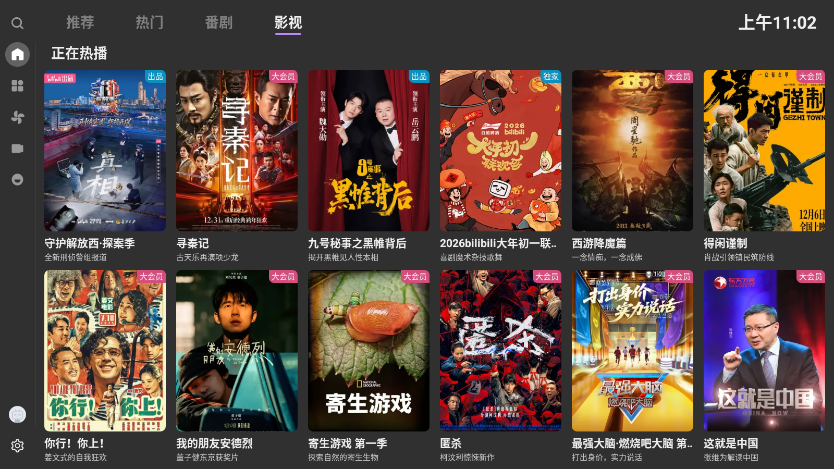The width and height of the screenshot is (834, 469).
Task: Open the 2026bilibili大年初一联欢 card
Action: click(501, 150)
